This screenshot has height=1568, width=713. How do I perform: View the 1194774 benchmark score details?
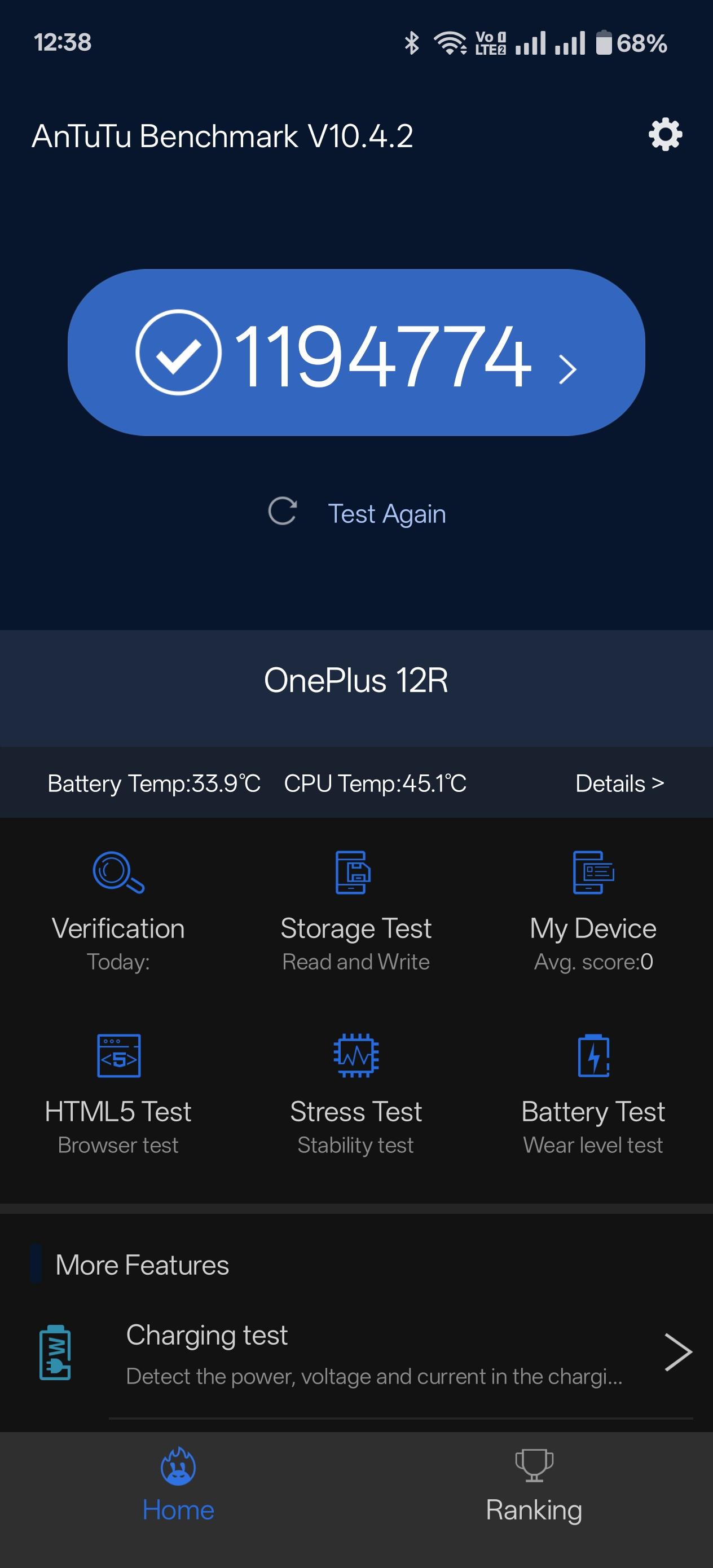356,353
